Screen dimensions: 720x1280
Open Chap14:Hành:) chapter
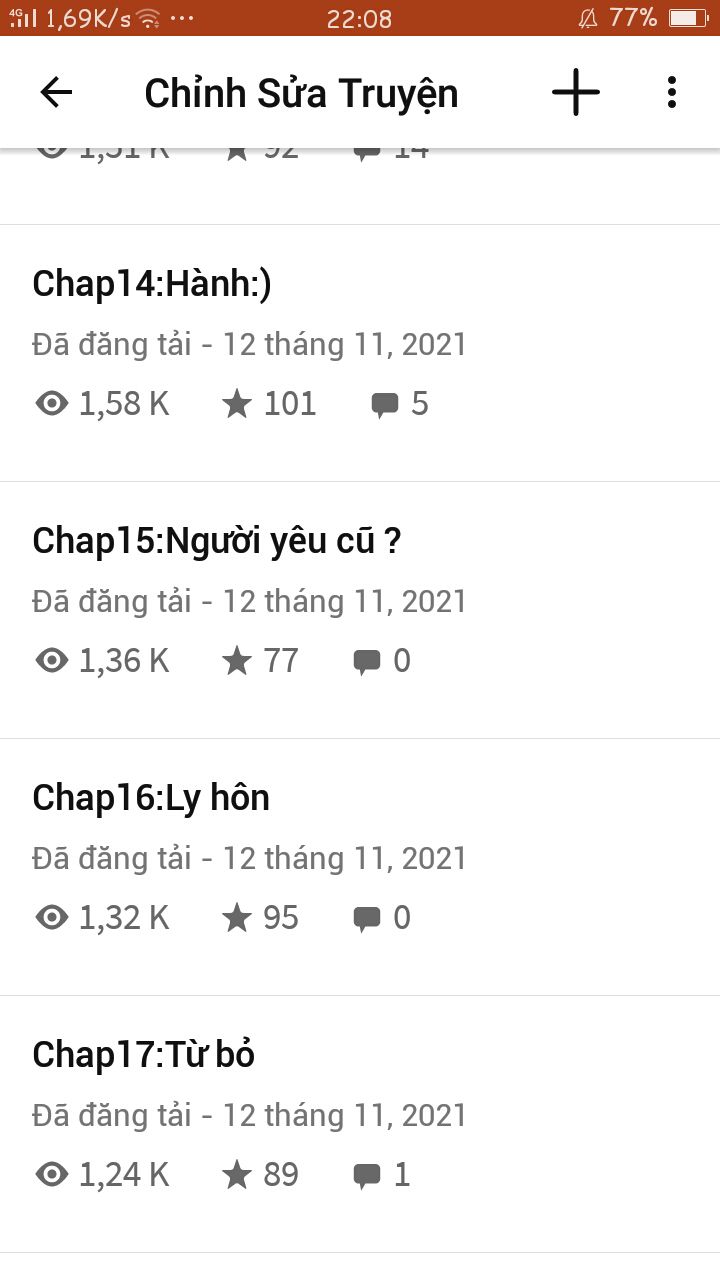point(360,353)
